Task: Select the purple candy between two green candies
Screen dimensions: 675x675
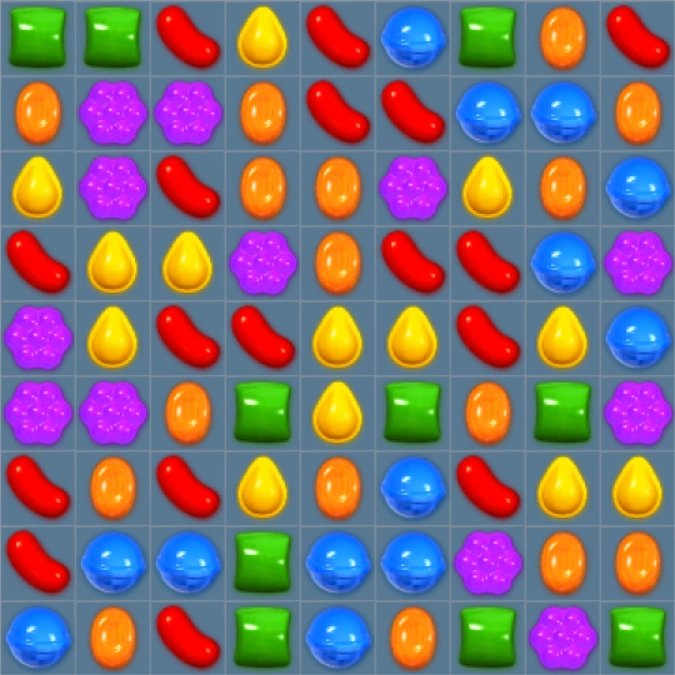Action: click(x=563, y=637)
